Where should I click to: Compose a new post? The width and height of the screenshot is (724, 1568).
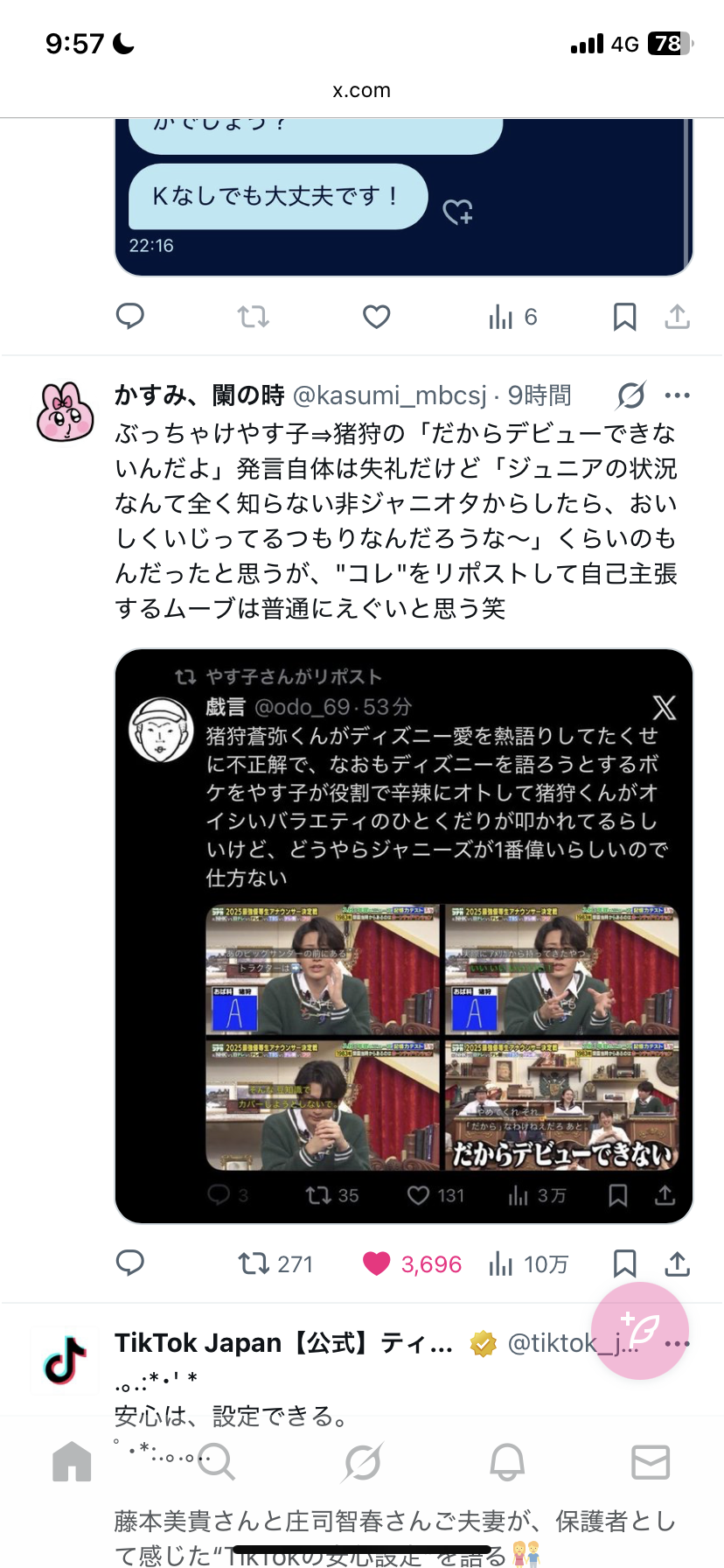coord(640,1331)
